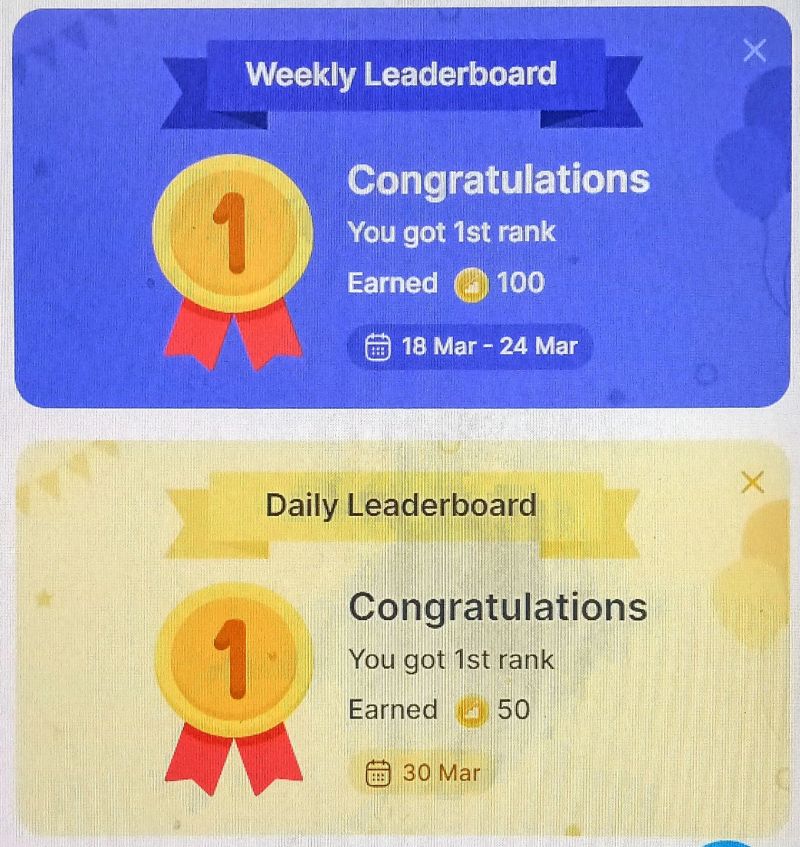The image size is (800, 847).
Task: Close the Daily Leaderboard congratulations card
Action: click(x=751, y=483)
